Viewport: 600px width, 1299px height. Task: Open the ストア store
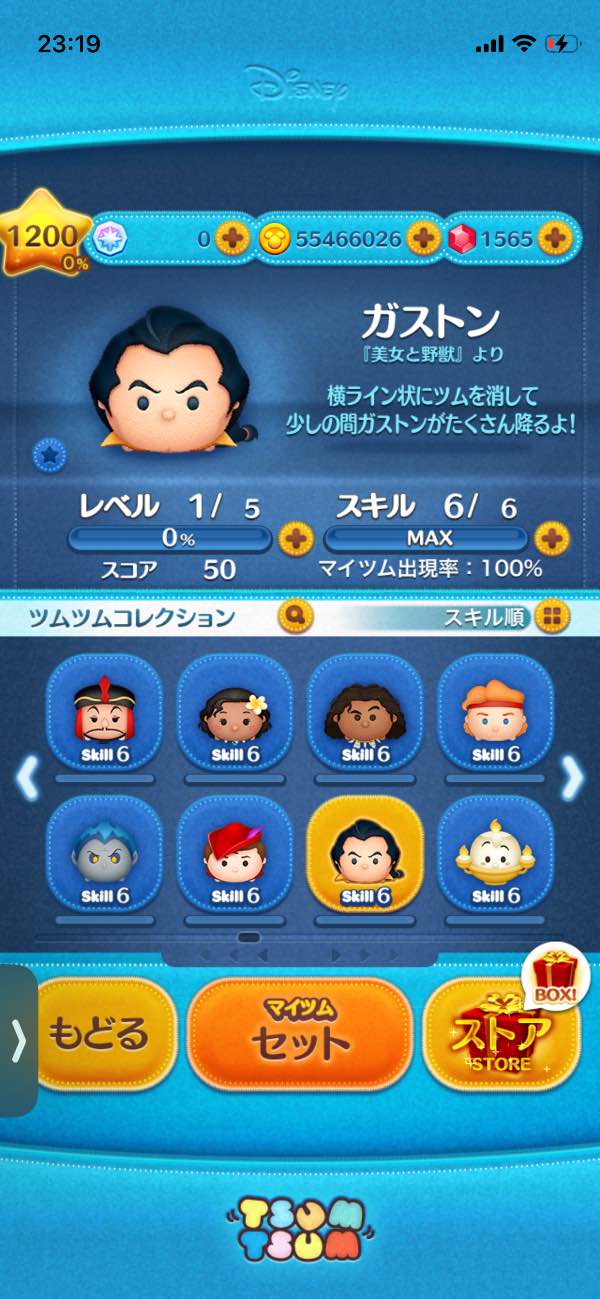pyautogui.click(x=500, y=1034)
